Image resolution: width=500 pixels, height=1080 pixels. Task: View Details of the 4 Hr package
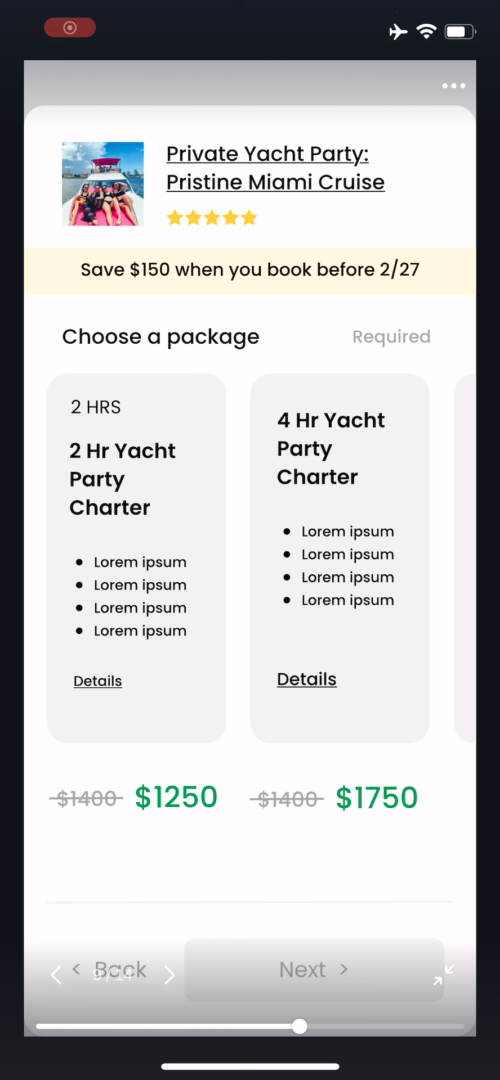pyautogui.click(x=306, y=679)
